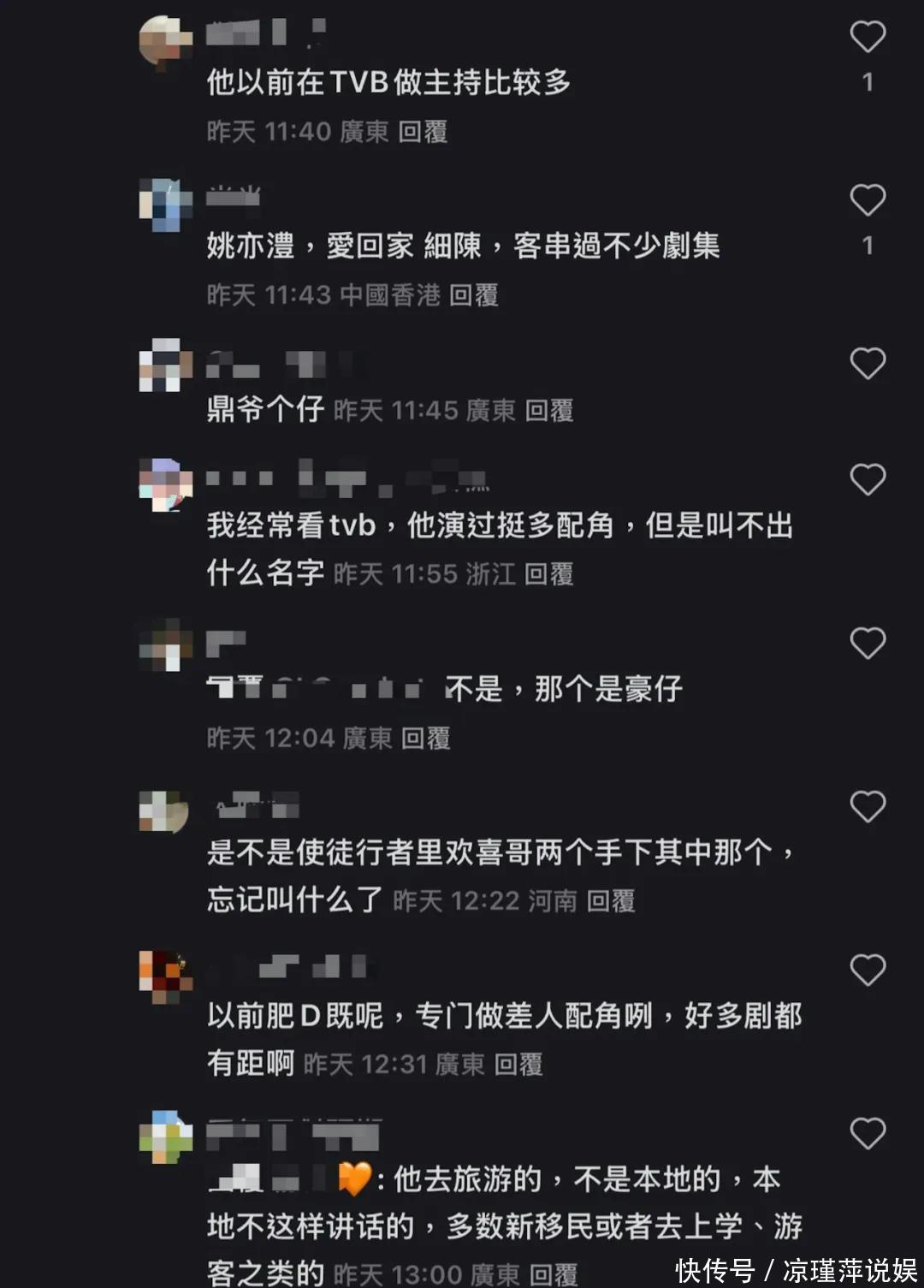Reply to the 13:00 comment from 廣東
The width and height of the screenshot is (924, 1288).
554,1274
